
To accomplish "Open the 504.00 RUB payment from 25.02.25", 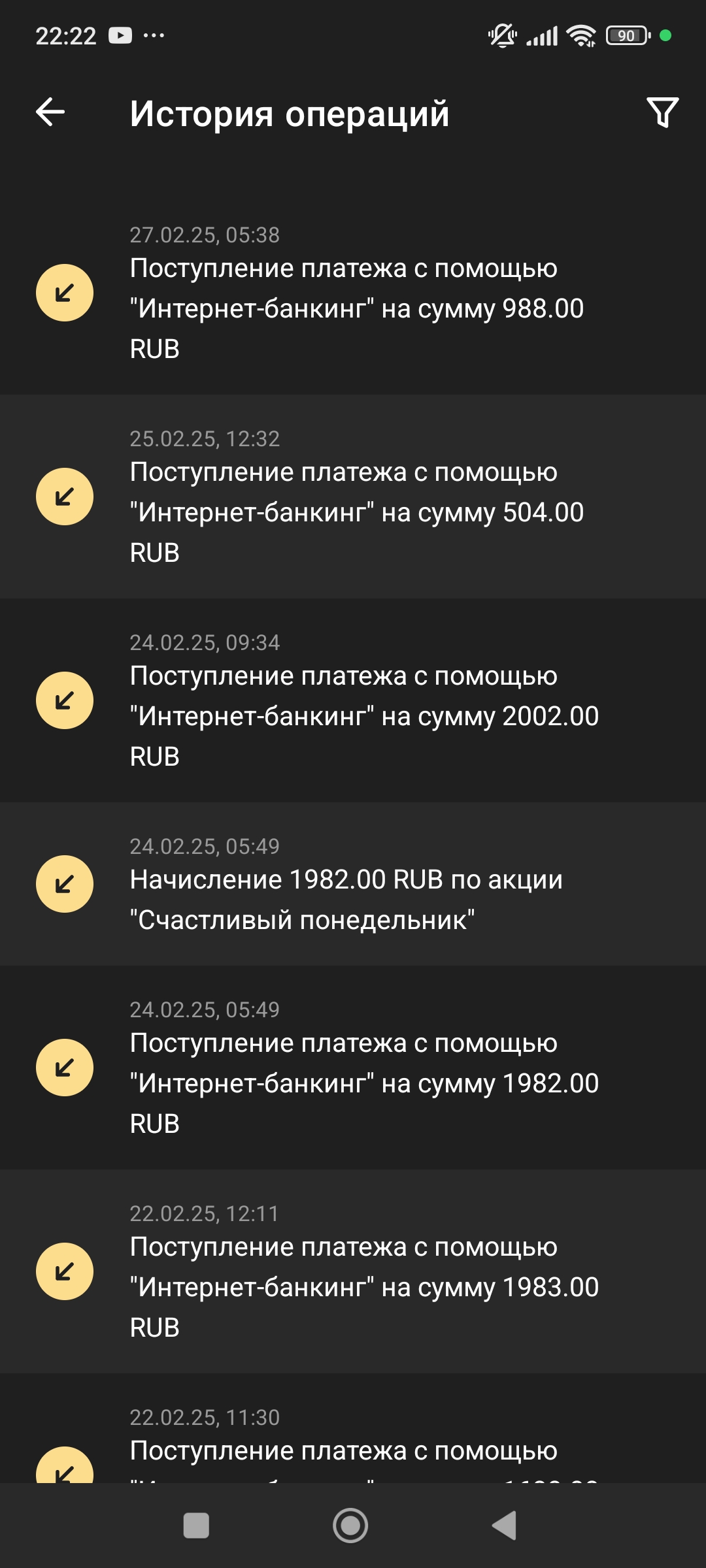I will coord(353,497).
